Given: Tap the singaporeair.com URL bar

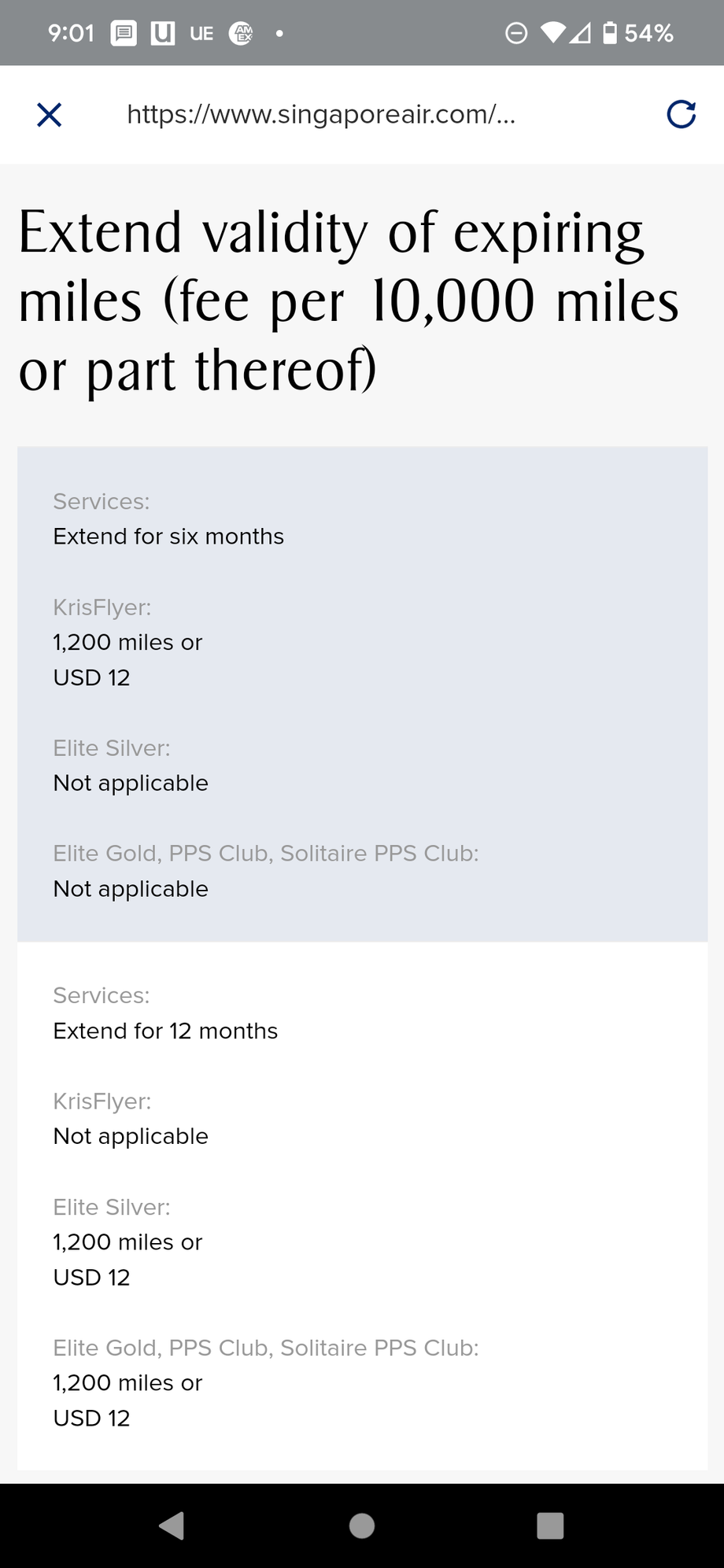Looking at the screenshot, I should point(320,115).
